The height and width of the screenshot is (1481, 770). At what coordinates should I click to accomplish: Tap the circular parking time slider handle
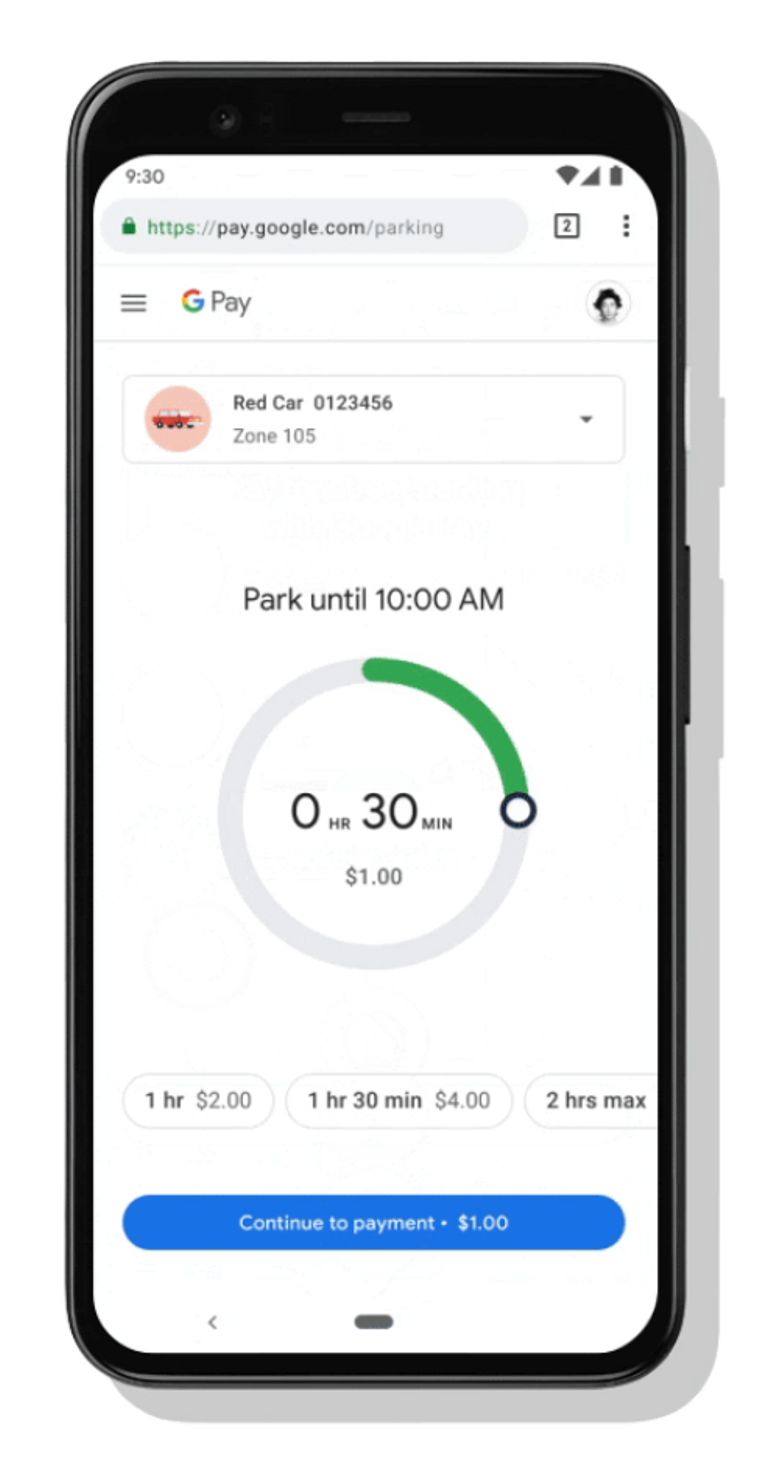518,810
